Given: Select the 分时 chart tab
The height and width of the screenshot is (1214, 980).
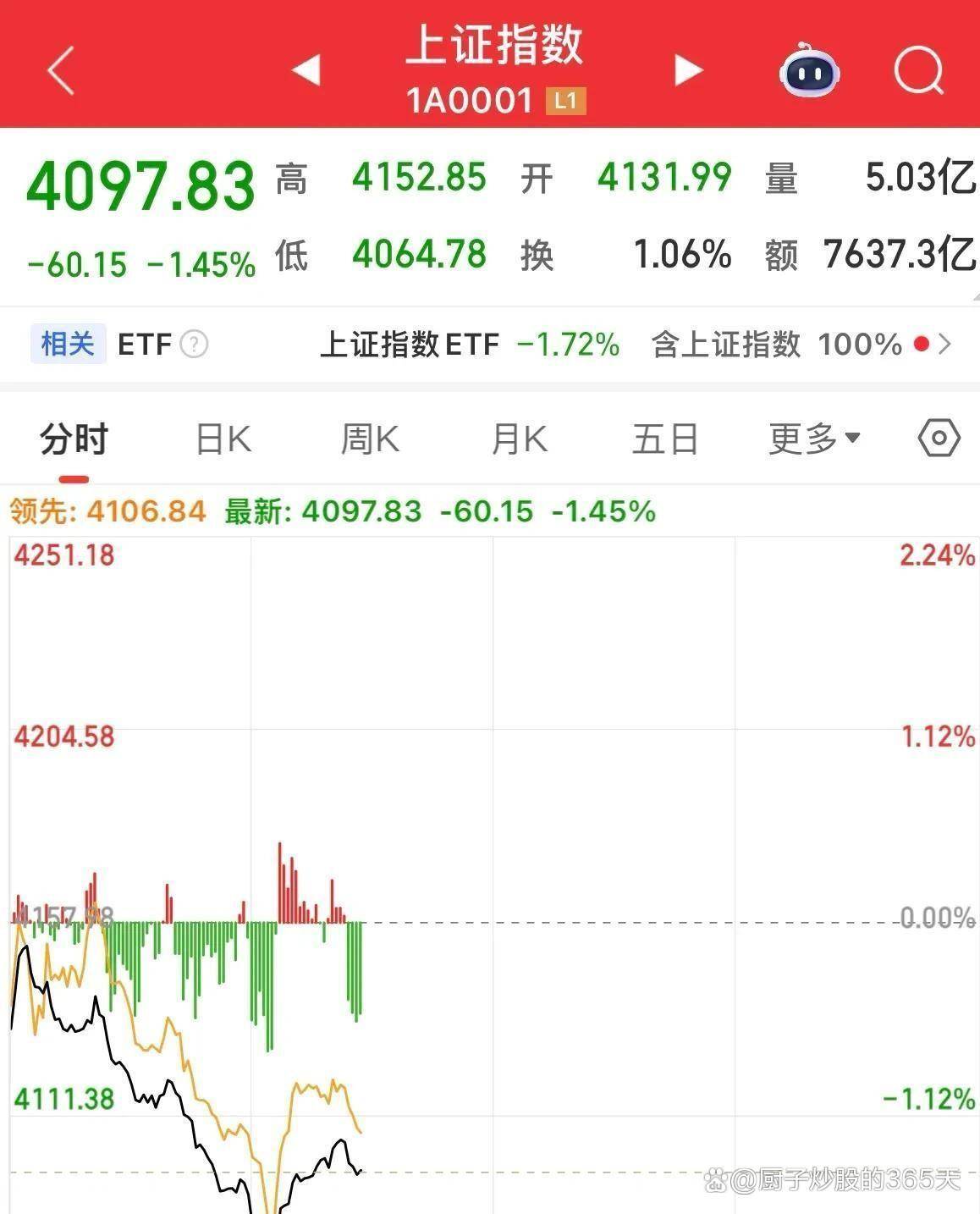Looking at the screenshot, I should pyautogui.click(x=74, y=440).
